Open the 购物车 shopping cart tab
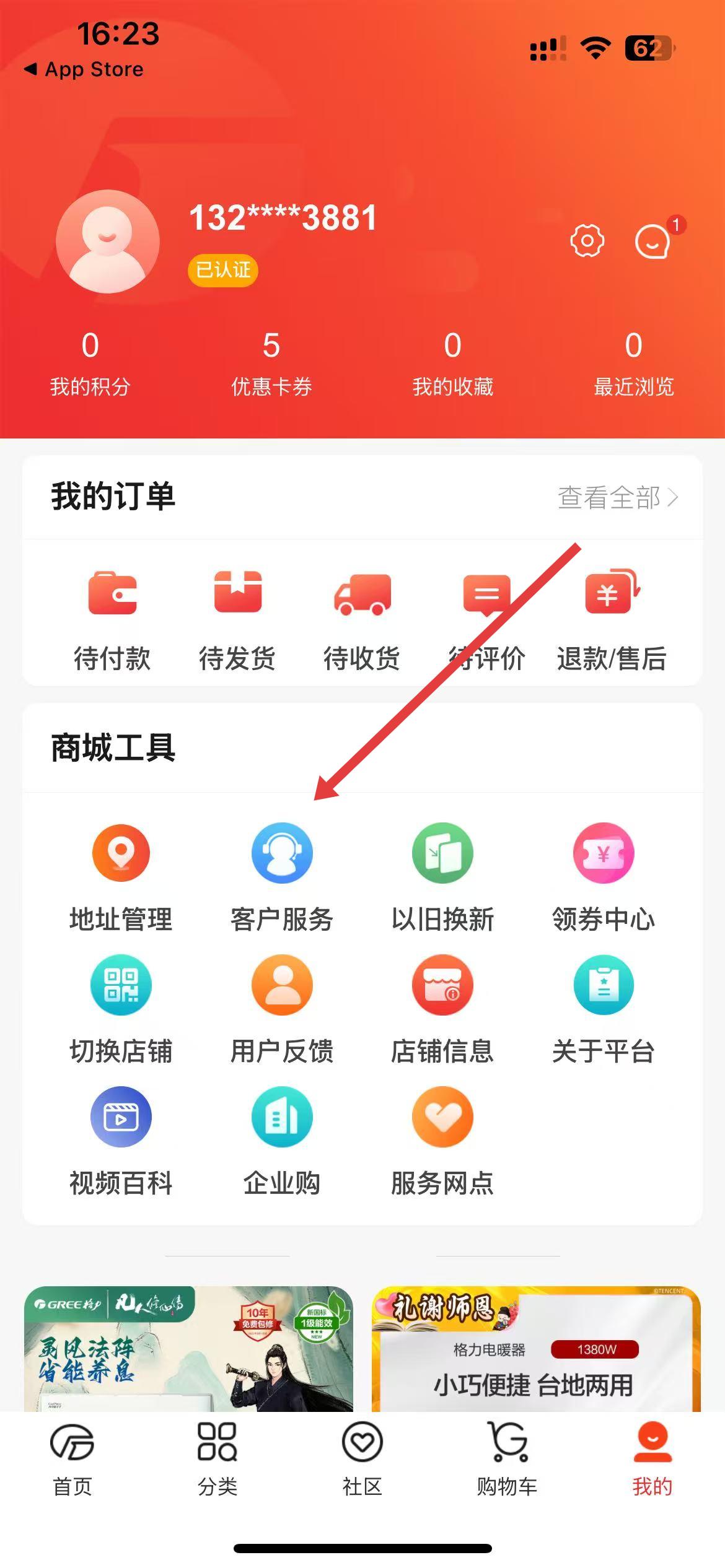The height and width of the screenshot is (1568, 725). pyautogui.click(x=507, y=1458)
